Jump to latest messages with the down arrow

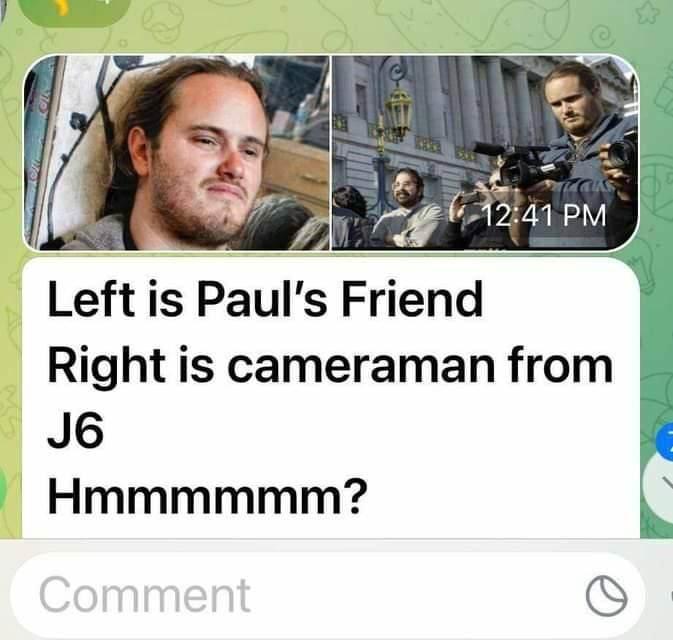pos(664,487)
